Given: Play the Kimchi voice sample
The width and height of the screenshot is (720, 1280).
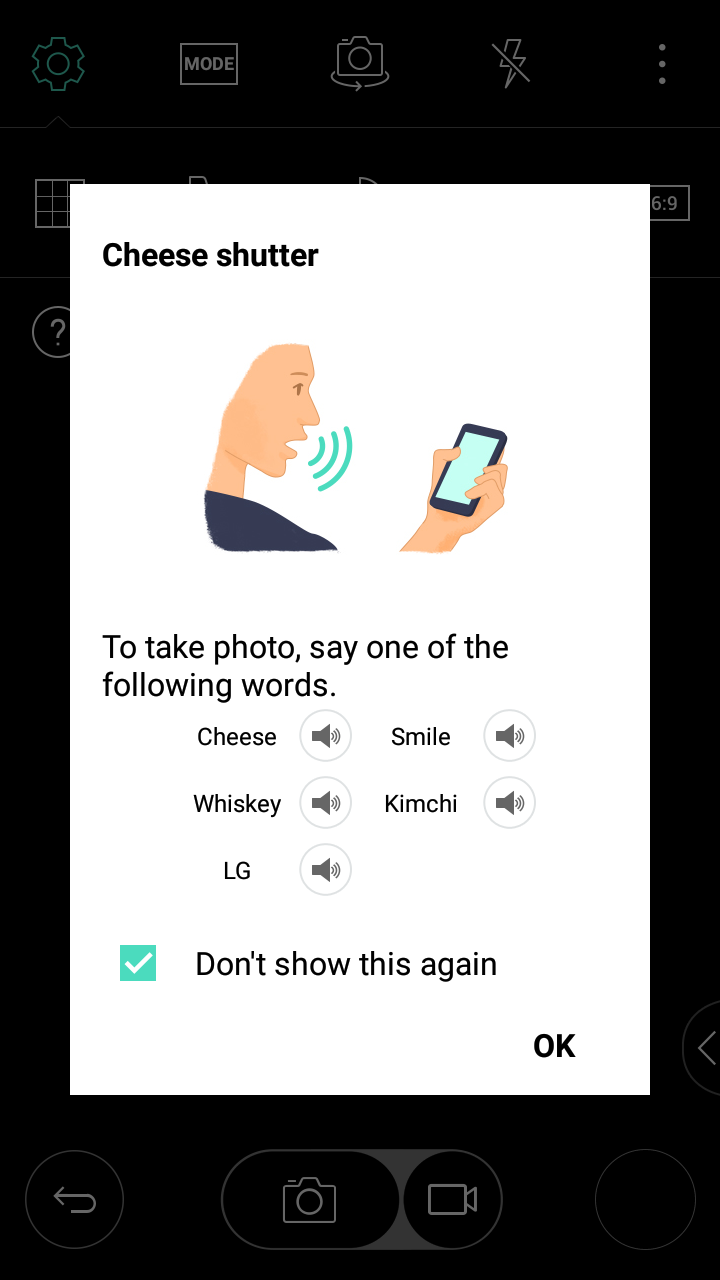Looking at the screenshot, I should point(510,803).
